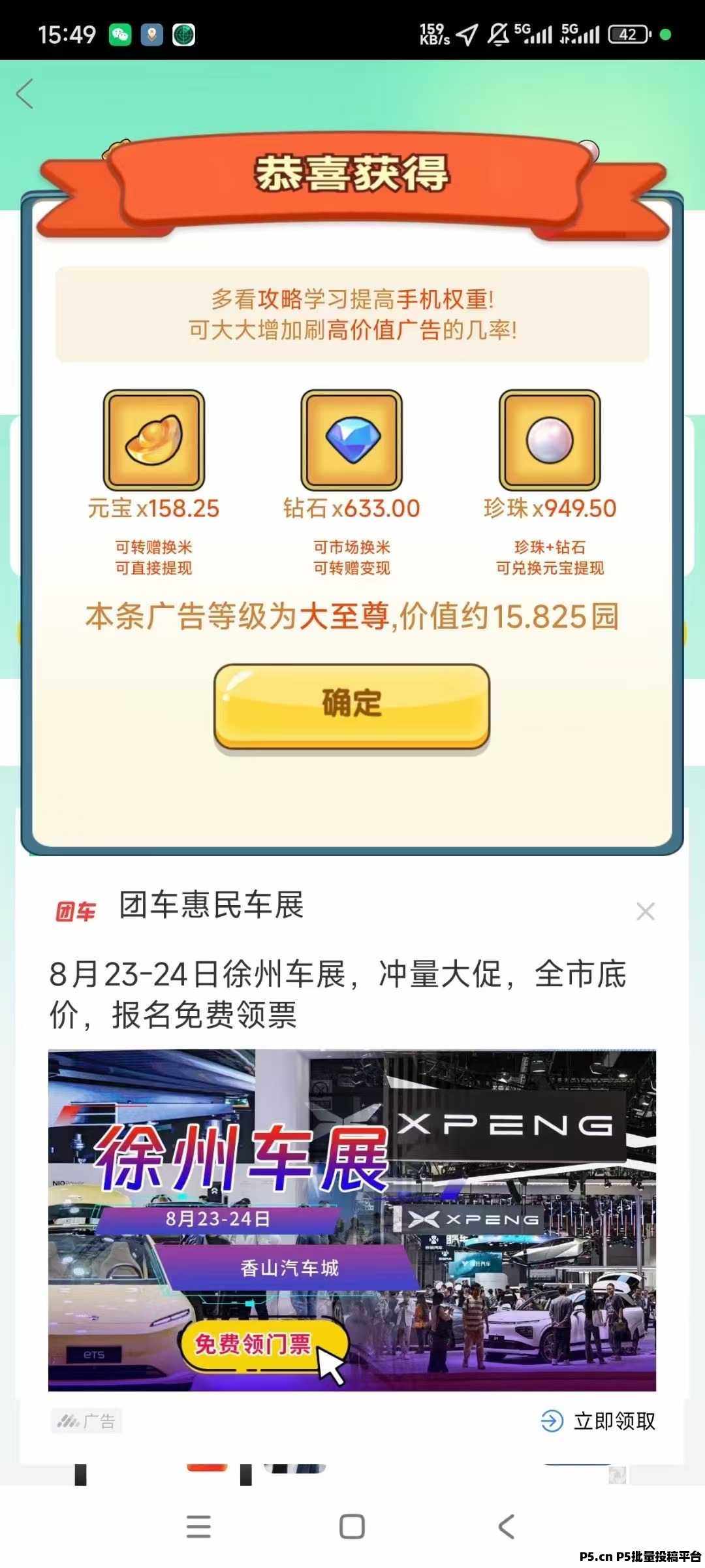Confirm the reward with the 确定 button
This screenshot has width=705, height=1568.
[x=352, y=706]
